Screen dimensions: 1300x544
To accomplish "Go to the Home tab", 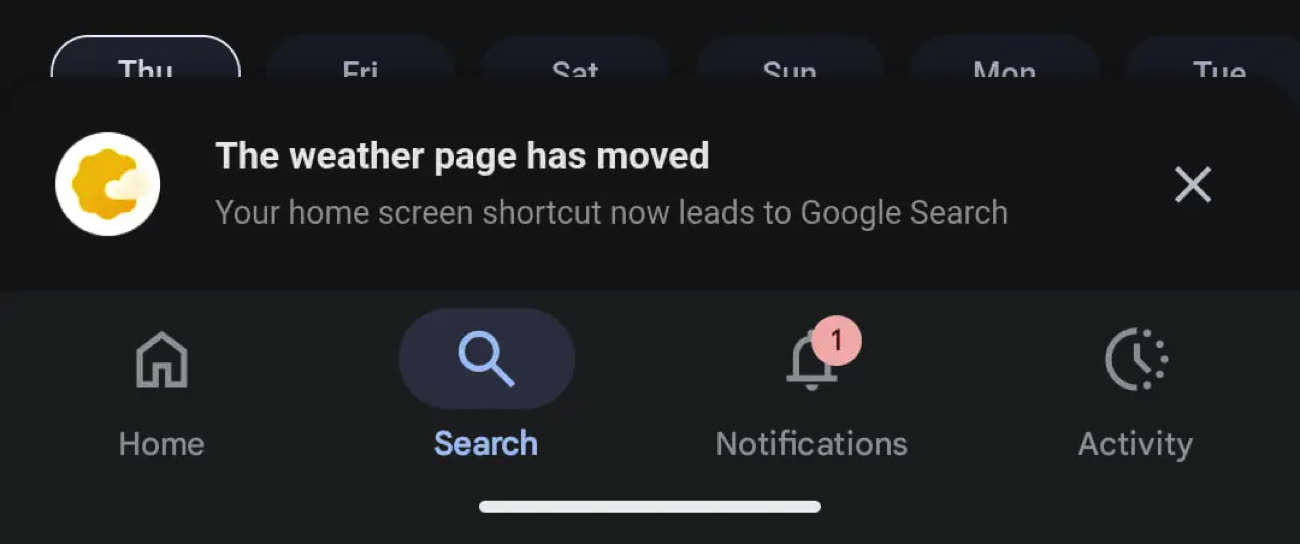I will click(x=161, y=392).
